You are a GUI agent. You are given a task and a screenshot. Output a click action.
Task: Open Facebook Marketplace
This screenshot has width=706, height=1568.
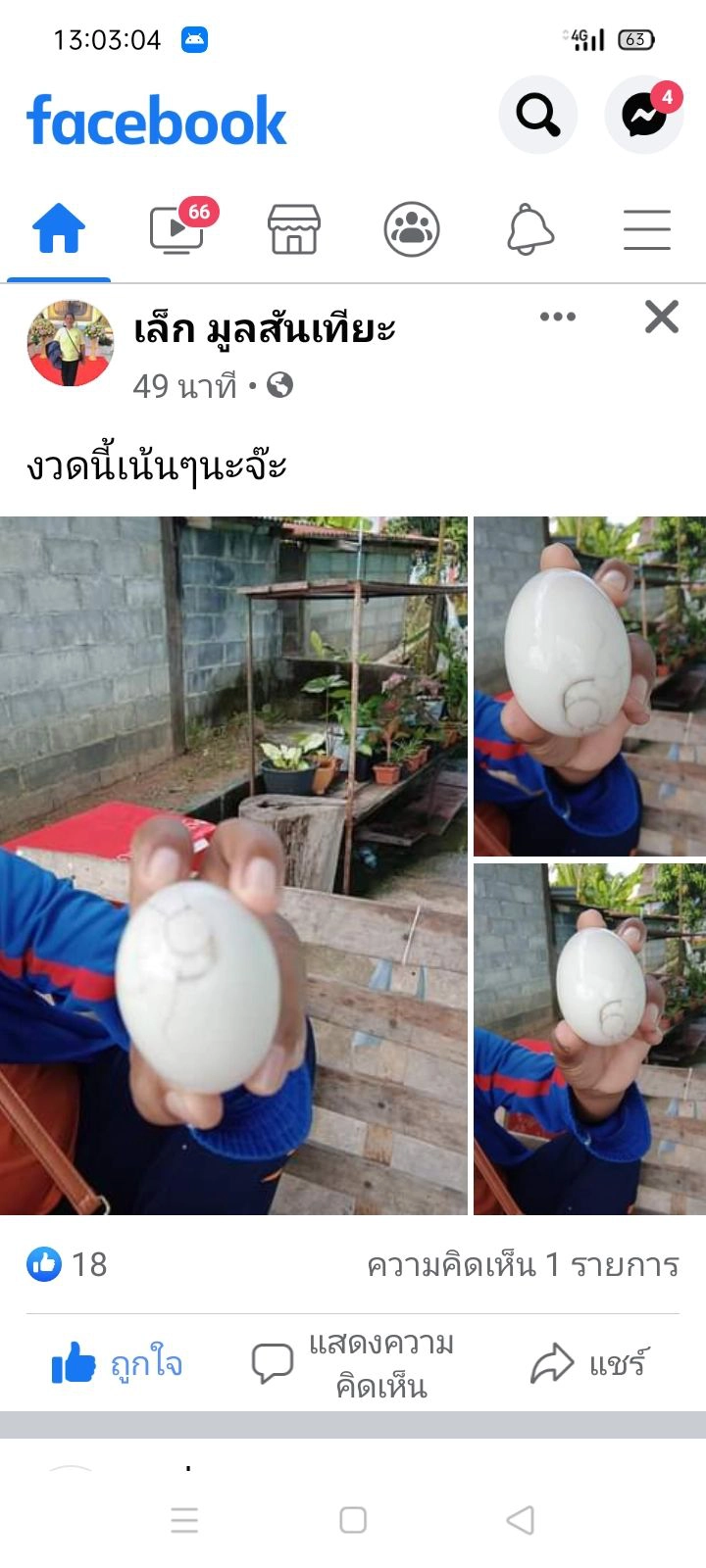[x=295, y=229]
